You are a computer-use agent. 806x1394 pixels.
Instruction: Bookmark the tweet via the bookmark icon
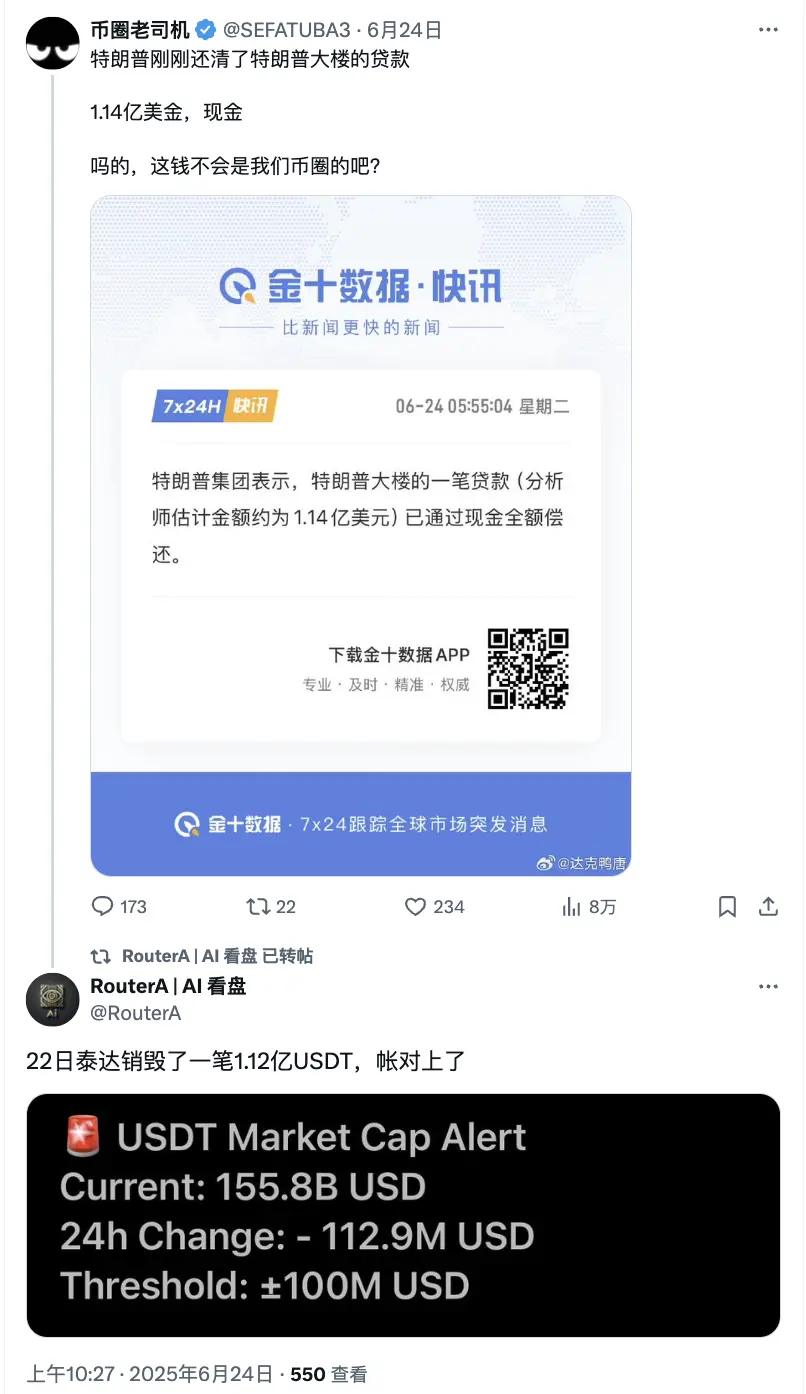tap(727, 907)
